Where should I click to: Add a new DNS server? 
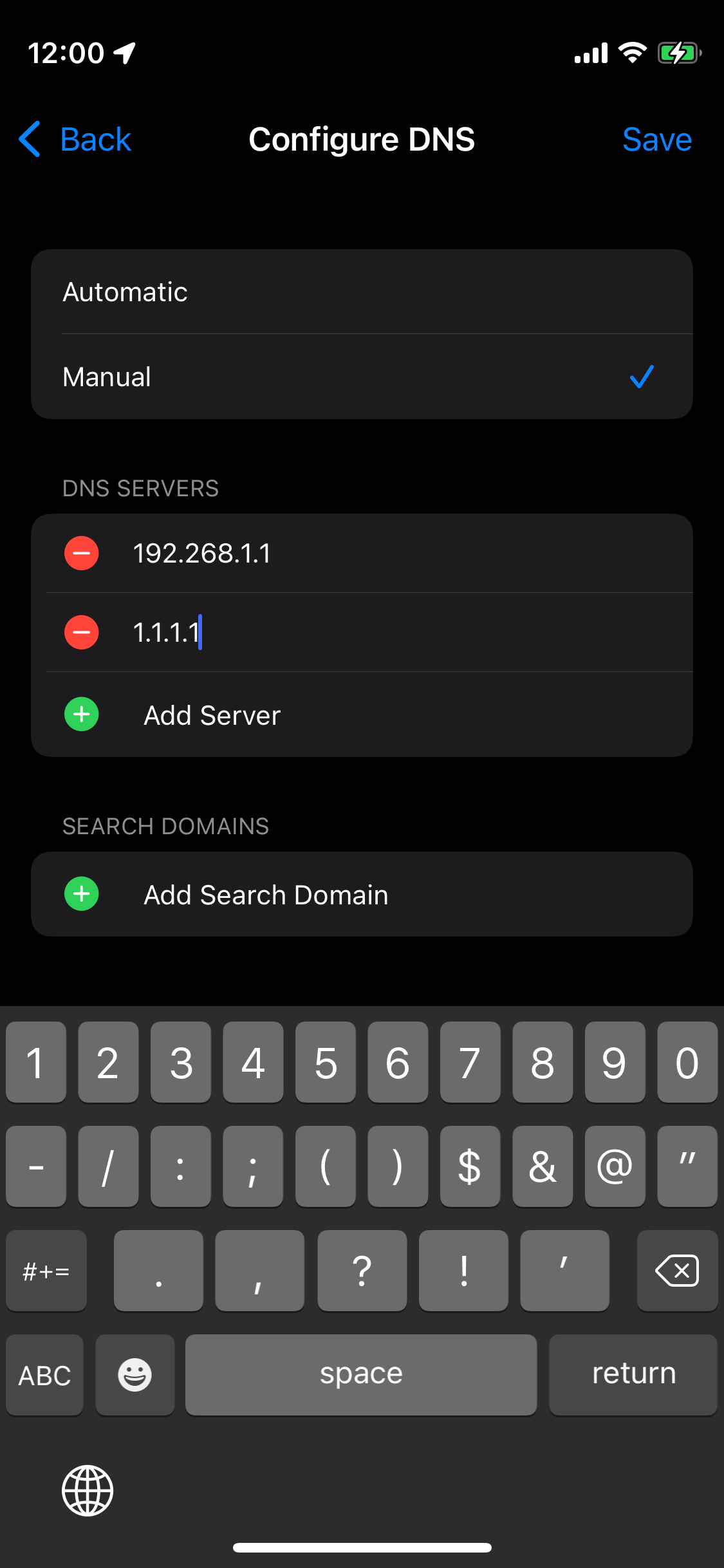coord(362,714)
